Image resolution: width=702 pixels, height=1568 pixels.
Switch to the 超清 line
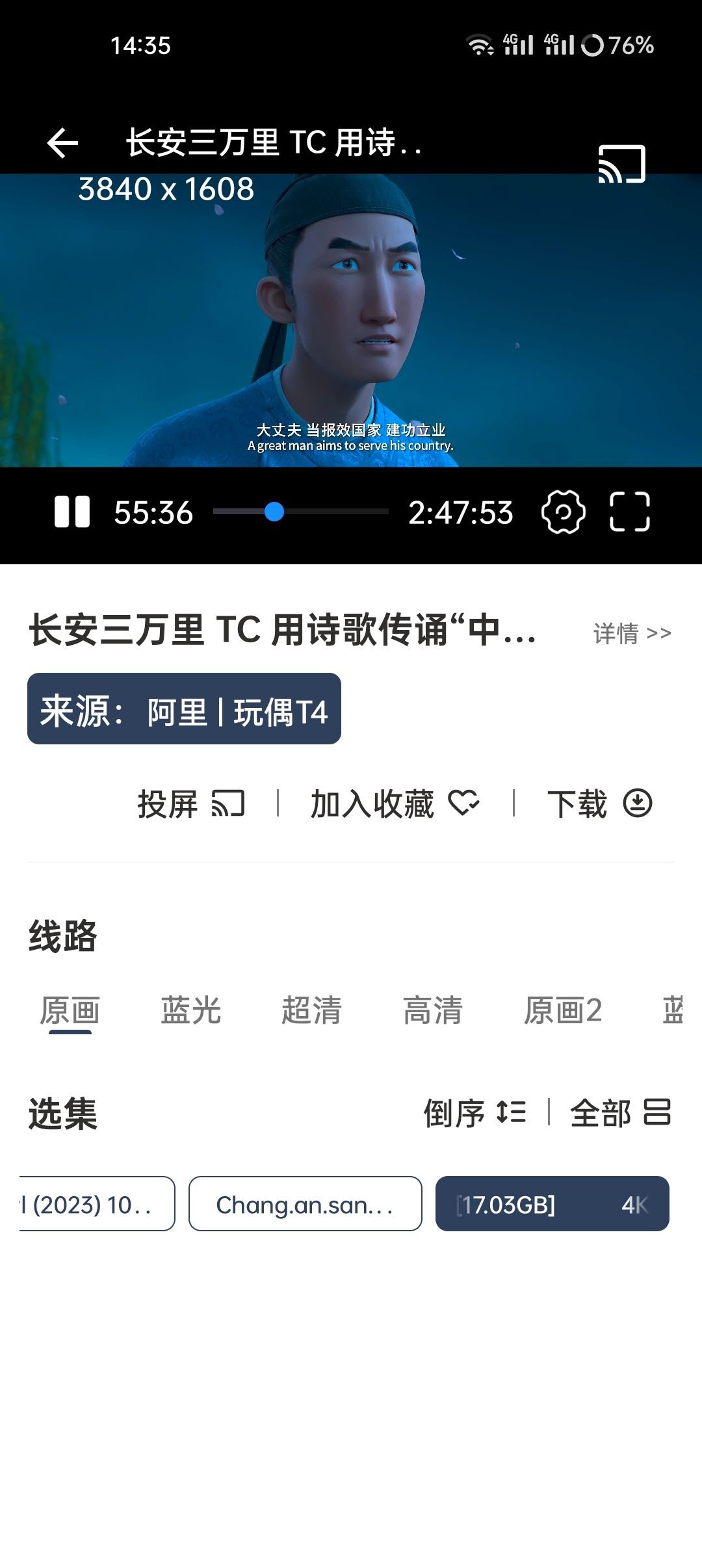coord(312,1011)
